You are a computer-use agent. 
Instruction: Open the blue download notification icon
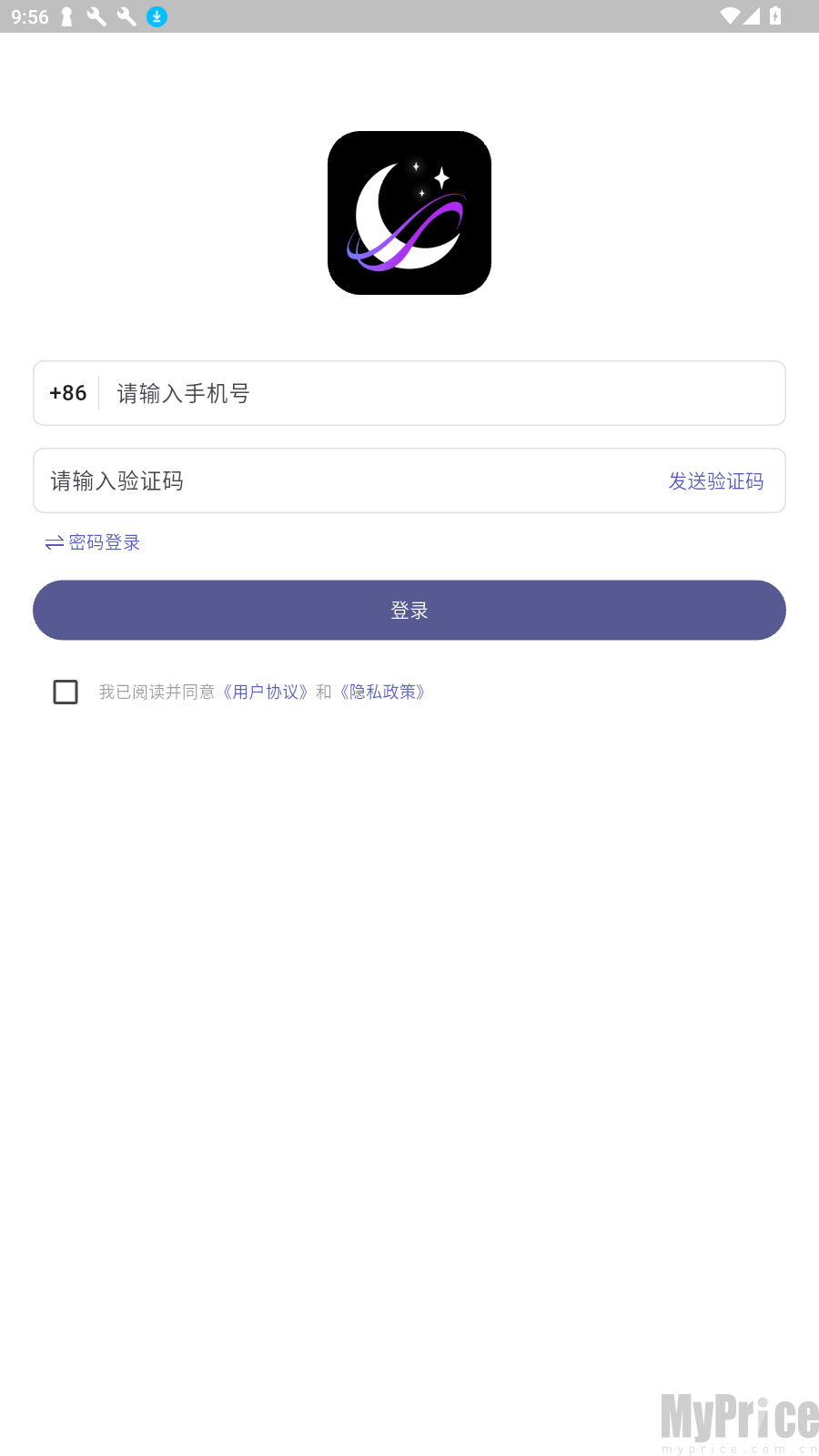pyautogui.click(x=156, y=16)
